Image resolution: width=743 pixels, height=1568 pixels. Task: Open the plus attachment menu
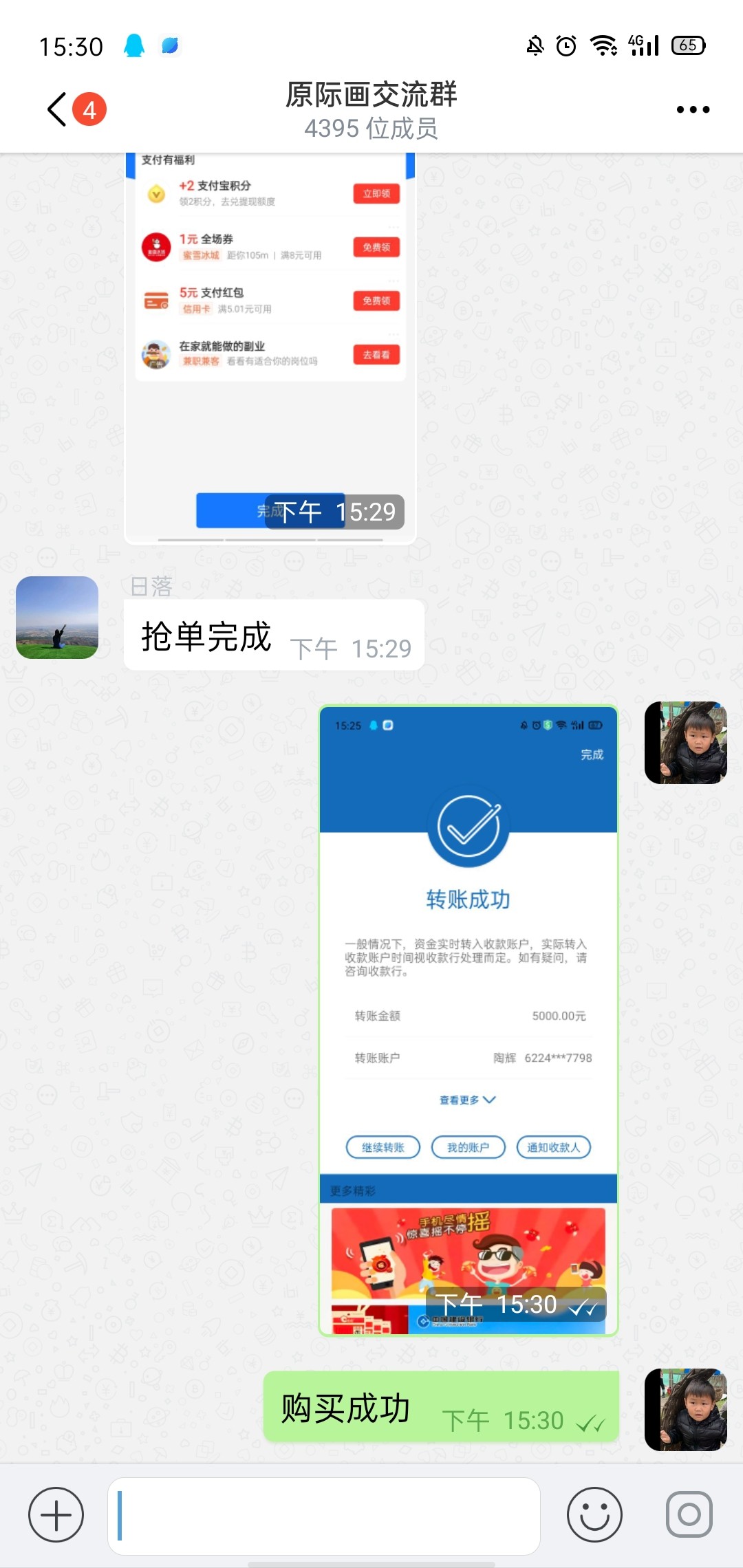click(56, 1514)
